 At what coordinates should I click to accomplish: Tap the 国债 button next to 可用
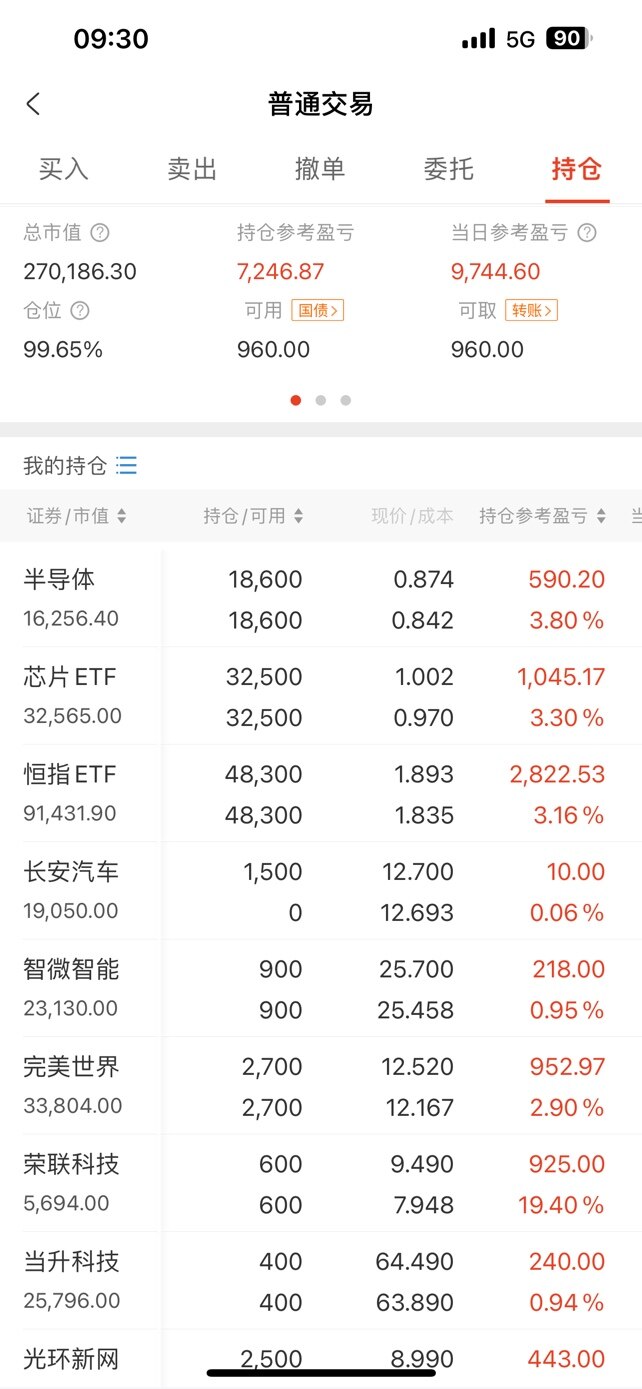317,311
